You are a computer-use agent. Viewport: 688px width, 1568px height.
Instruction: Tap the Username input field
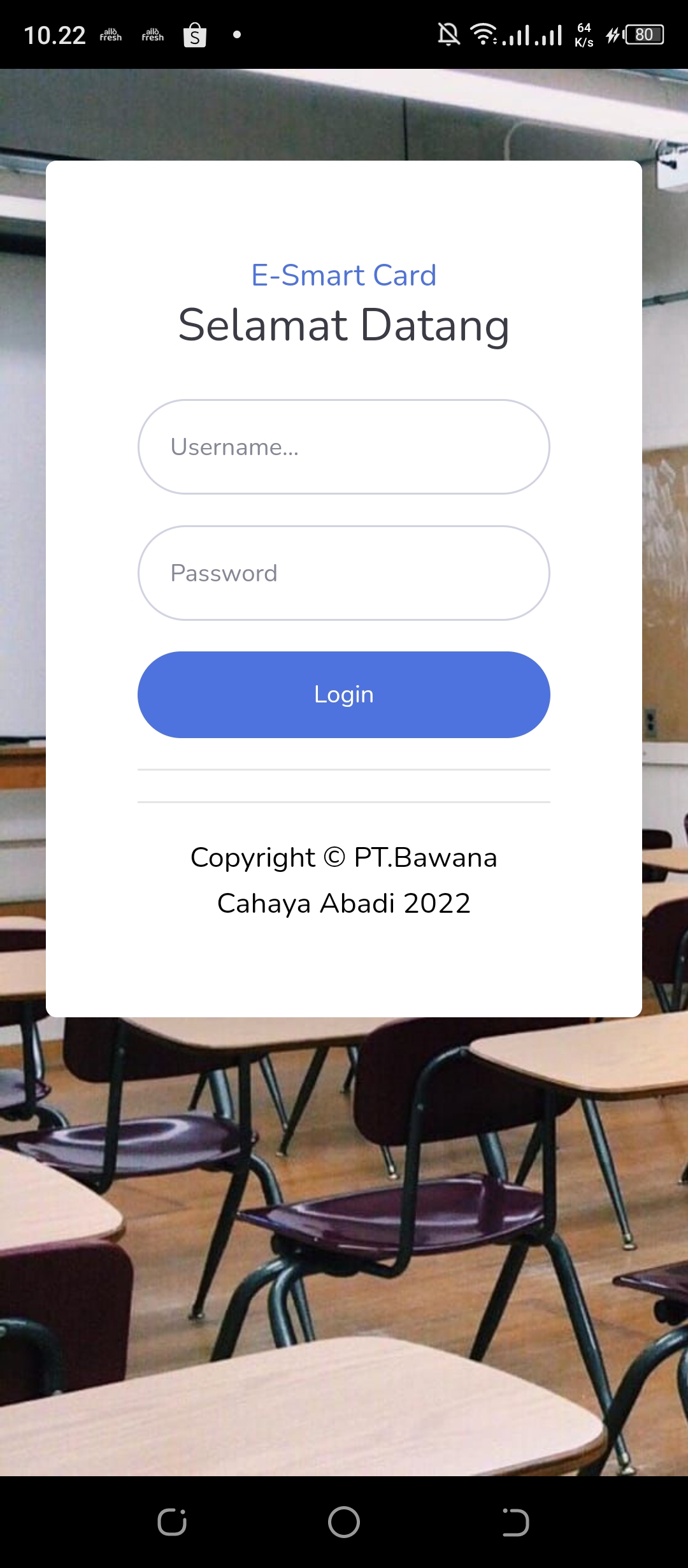(x=344, y=447)
